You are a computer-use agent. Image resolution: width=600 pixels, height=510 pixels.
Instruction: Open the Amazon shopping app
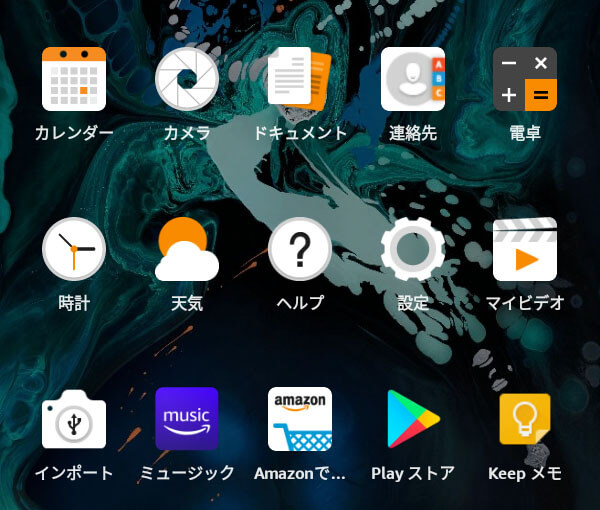pyautogui.click(x=300, y=419)
